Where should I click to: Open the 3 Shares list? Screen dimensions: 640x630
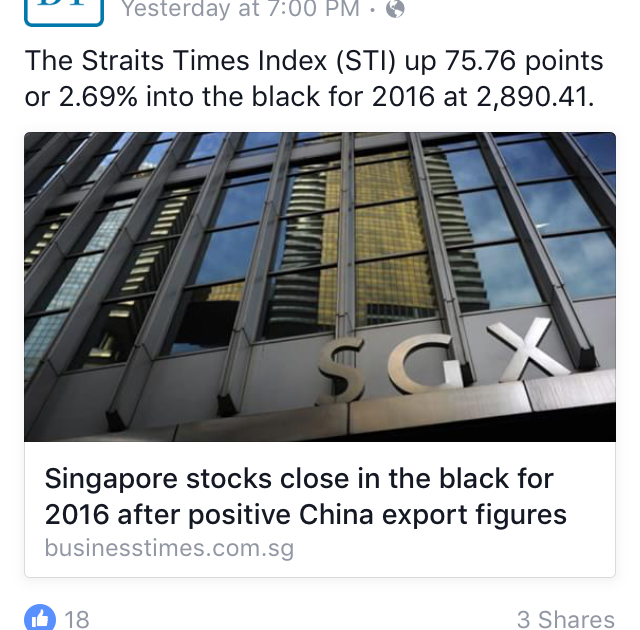565,619
